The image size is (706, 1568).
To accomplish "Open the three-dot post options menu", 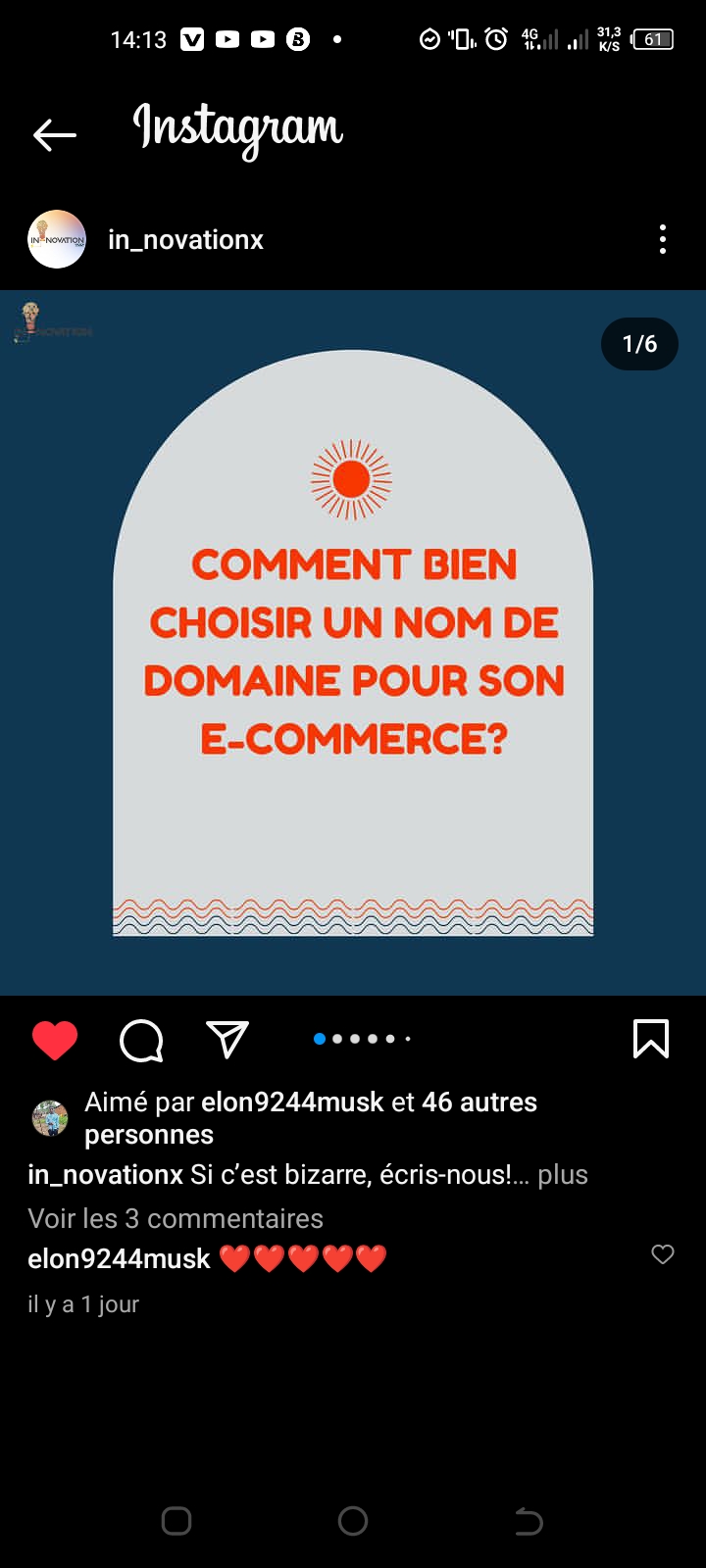I will click(x=663, y=239).
